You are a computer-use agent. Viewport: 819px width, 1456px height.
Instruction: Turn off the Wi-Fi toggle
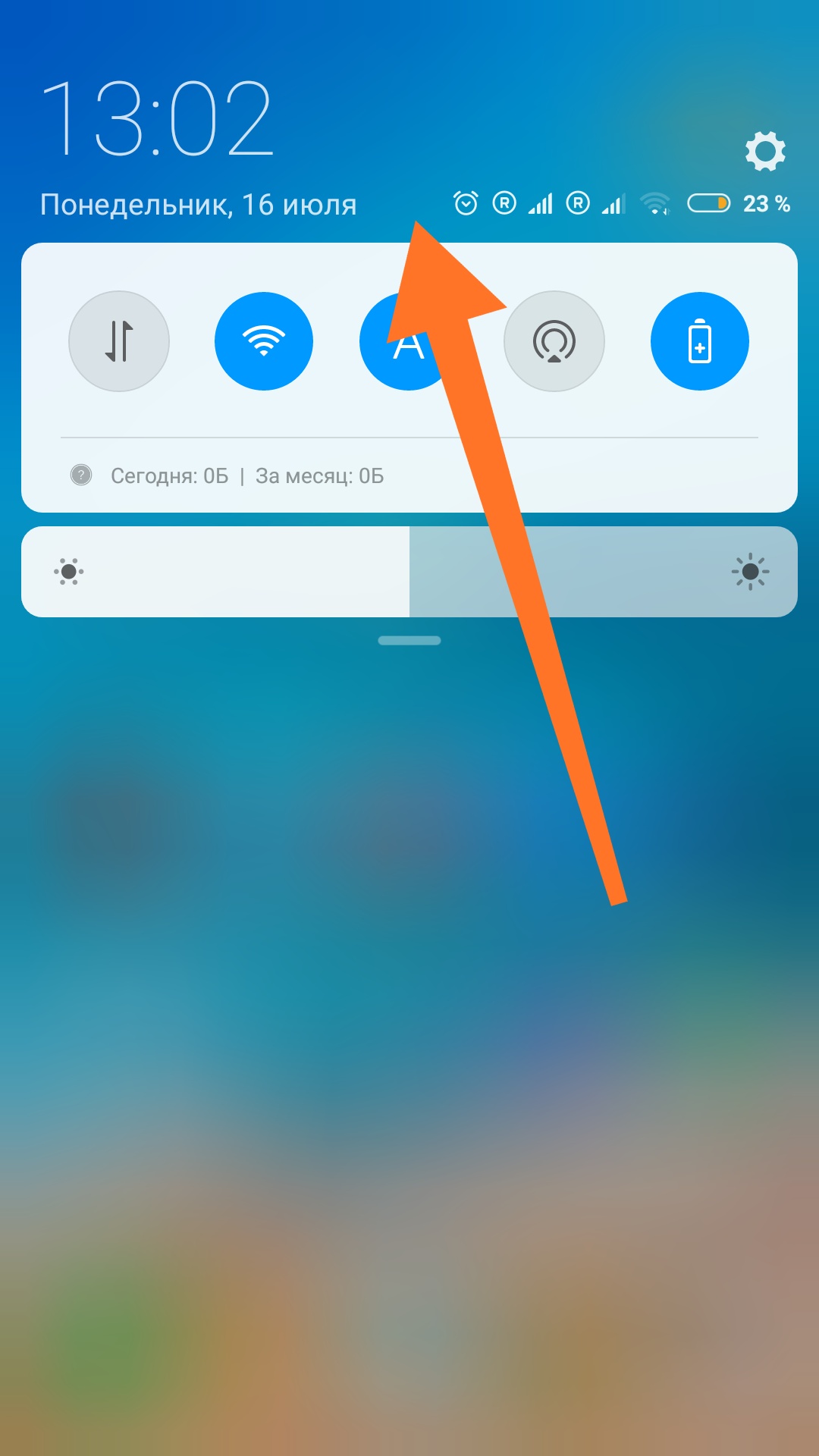[264, 341]
